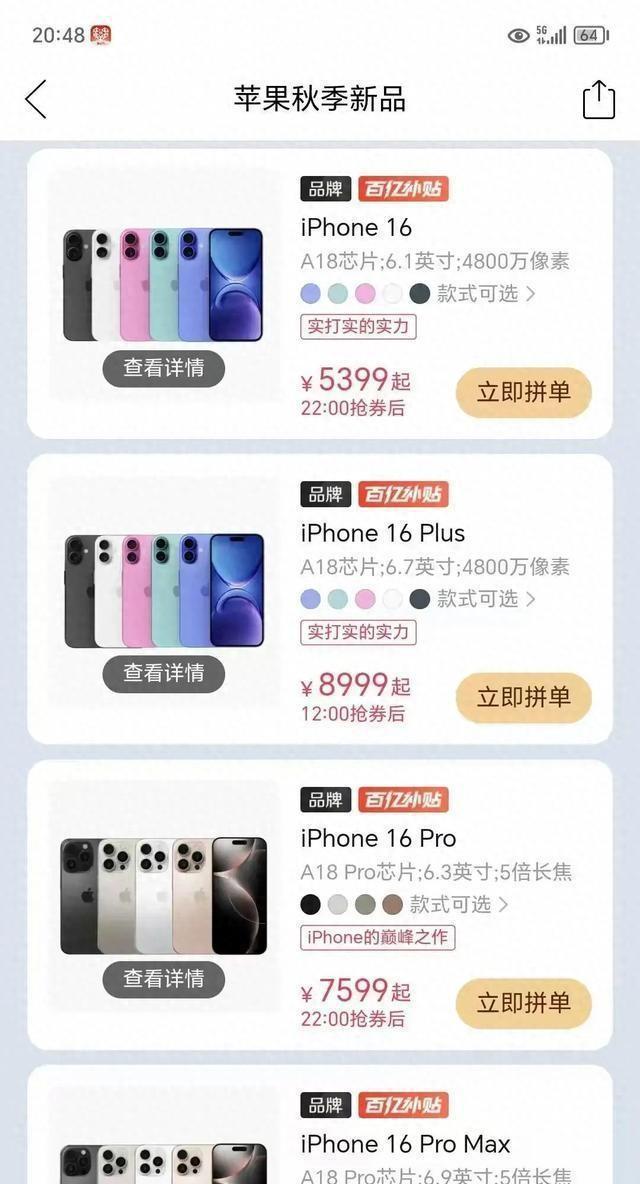This screenshot has height=1184, width=640.
Task: Open 款式可选 options for iPhone 16 Pro
Action: pyautogui.click(x=458, y=904)
